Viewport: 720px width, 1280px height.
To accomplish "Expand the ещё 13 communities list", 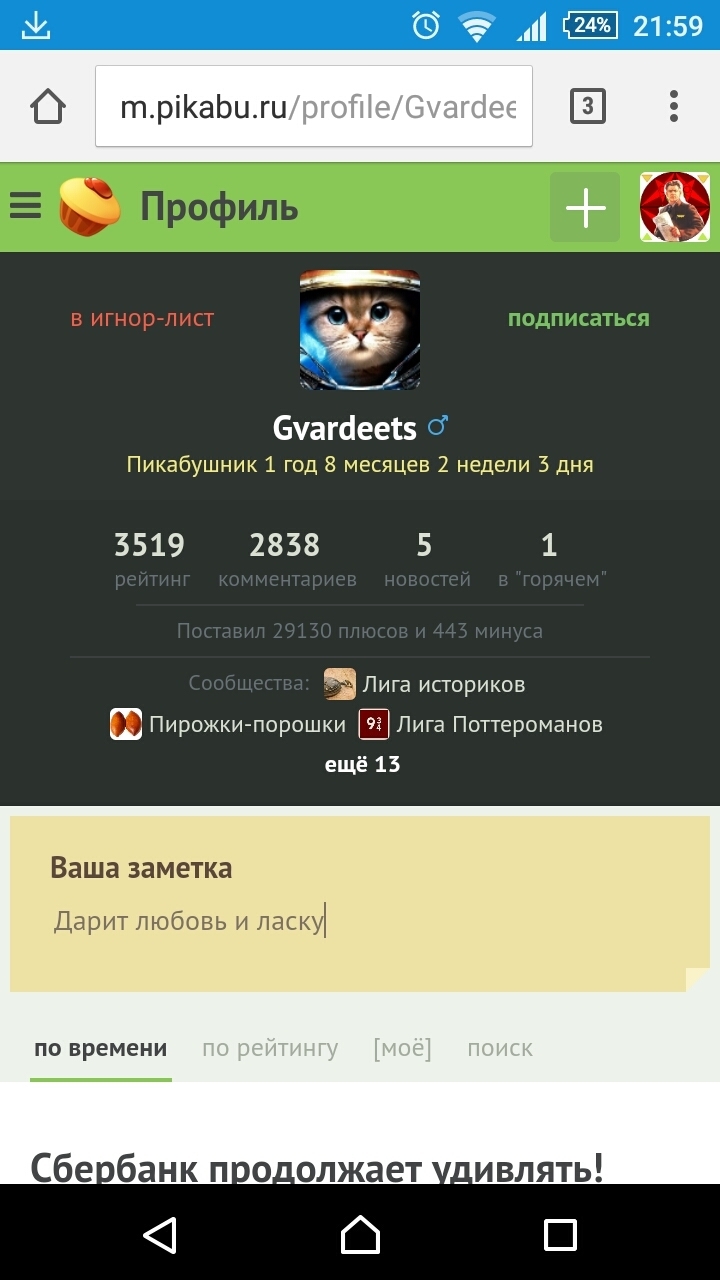I will pyautogui.click(x=362, y=765).
